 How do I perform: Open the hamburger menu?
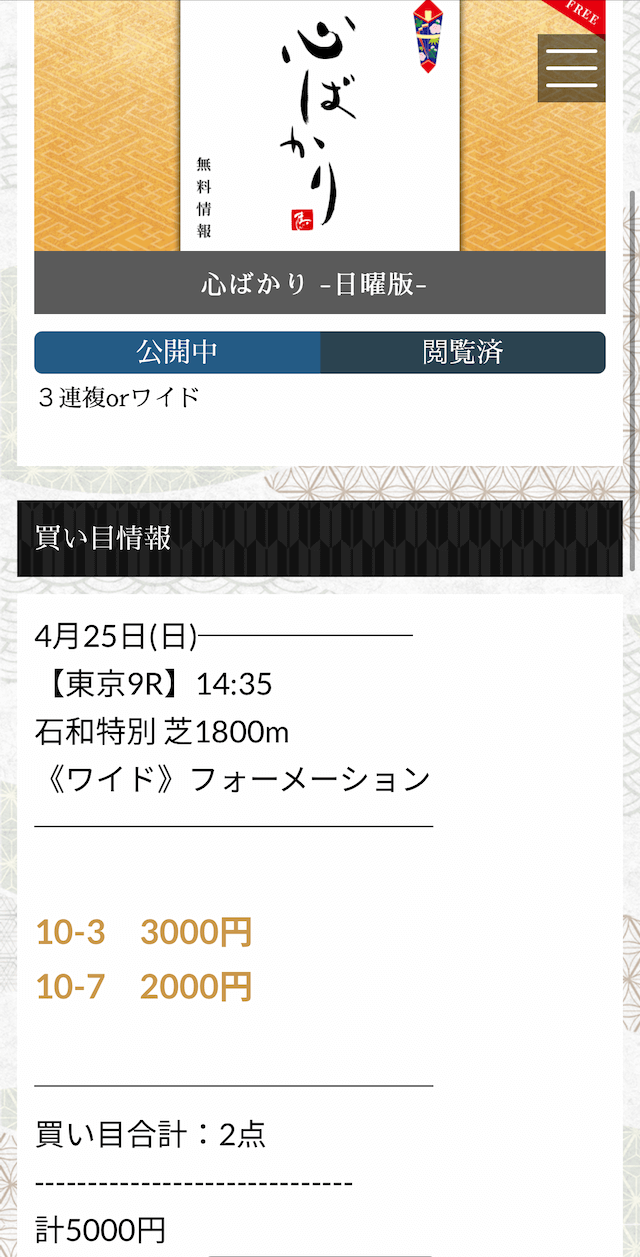coord(571,68)
